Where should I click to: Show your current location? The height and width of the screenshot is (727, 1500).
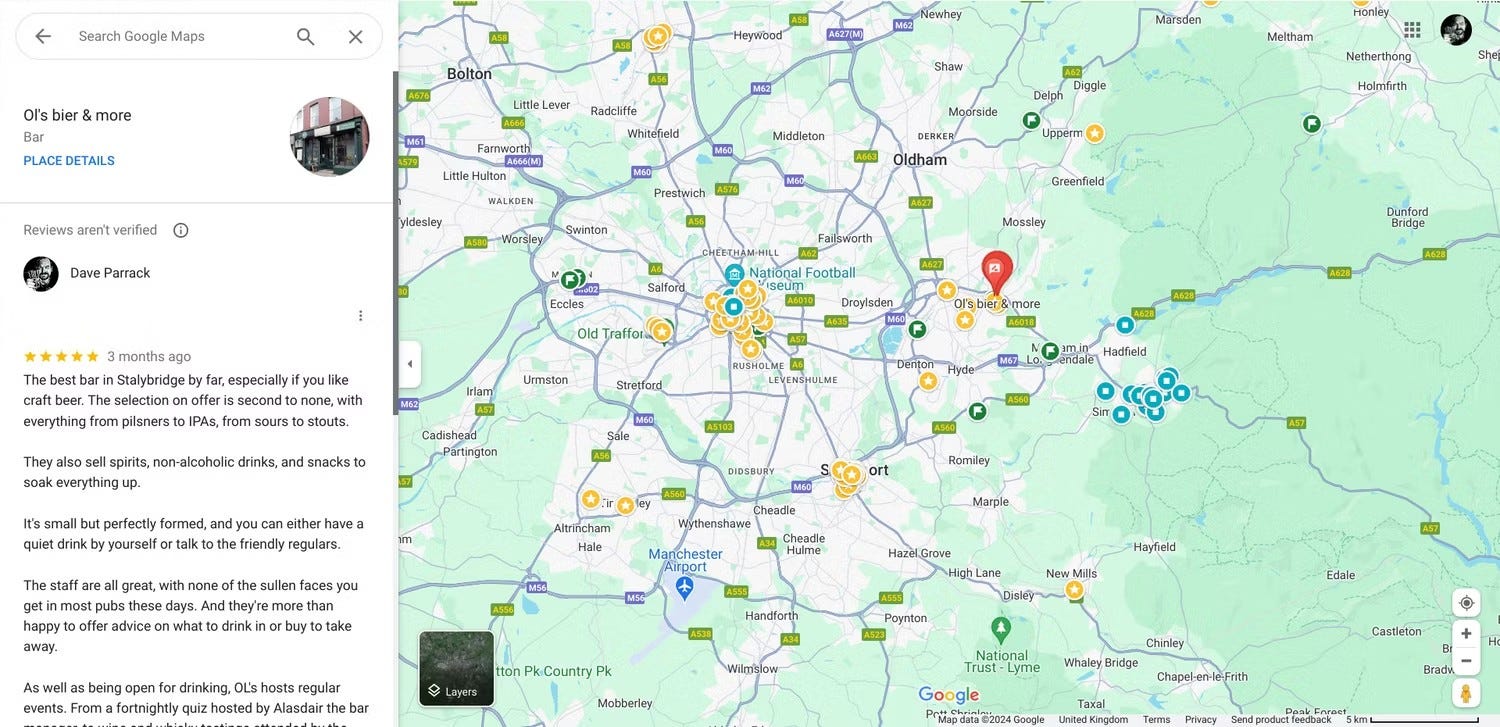[x=1466, y=603]
